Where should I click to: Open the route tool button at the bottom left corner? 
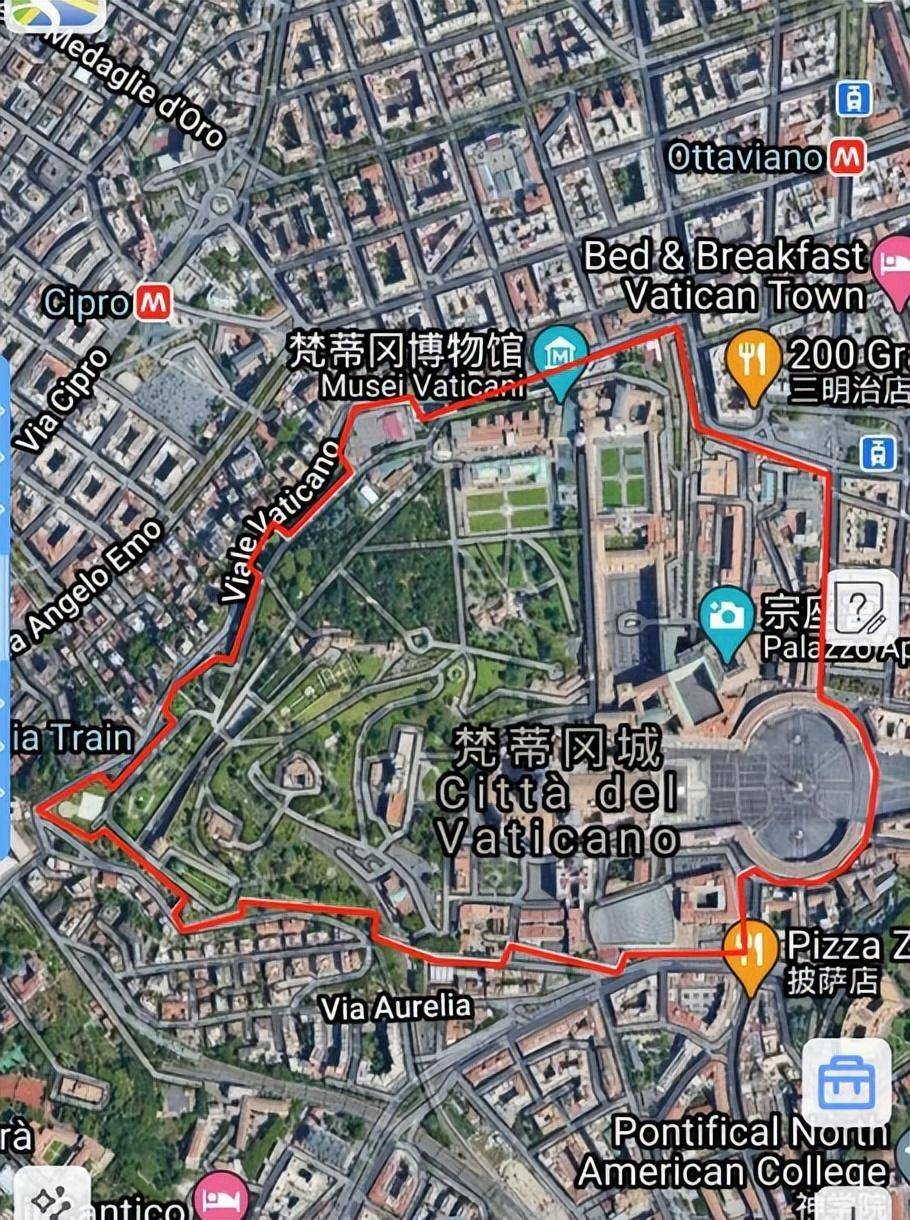[50, 1196]
